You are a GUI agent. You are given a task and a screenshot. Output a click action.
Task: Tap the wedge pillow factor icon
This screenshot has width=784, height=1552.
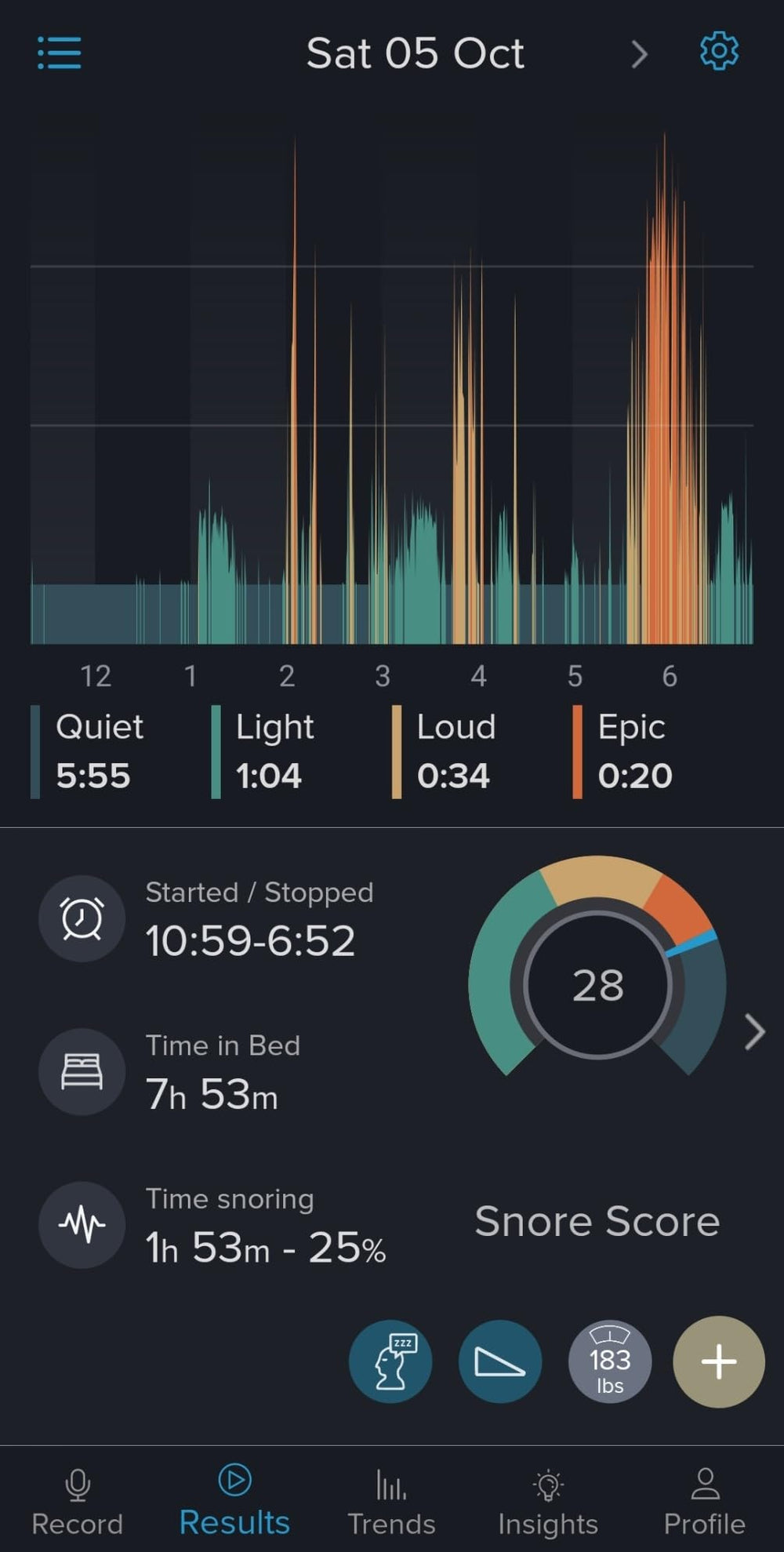coord(500,1361)
